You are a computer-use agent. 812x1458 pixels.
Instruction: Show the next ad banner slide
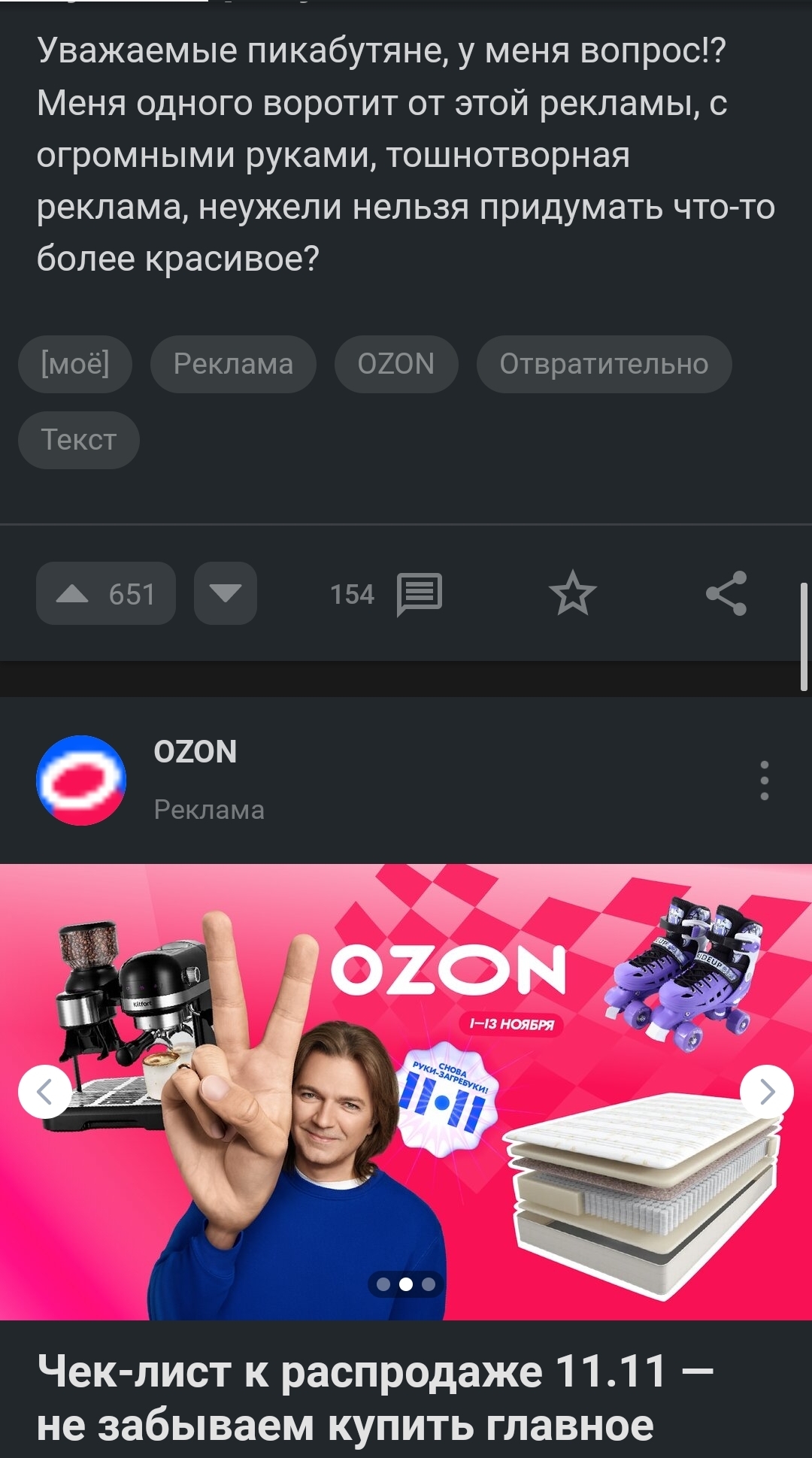(766, 1091)
